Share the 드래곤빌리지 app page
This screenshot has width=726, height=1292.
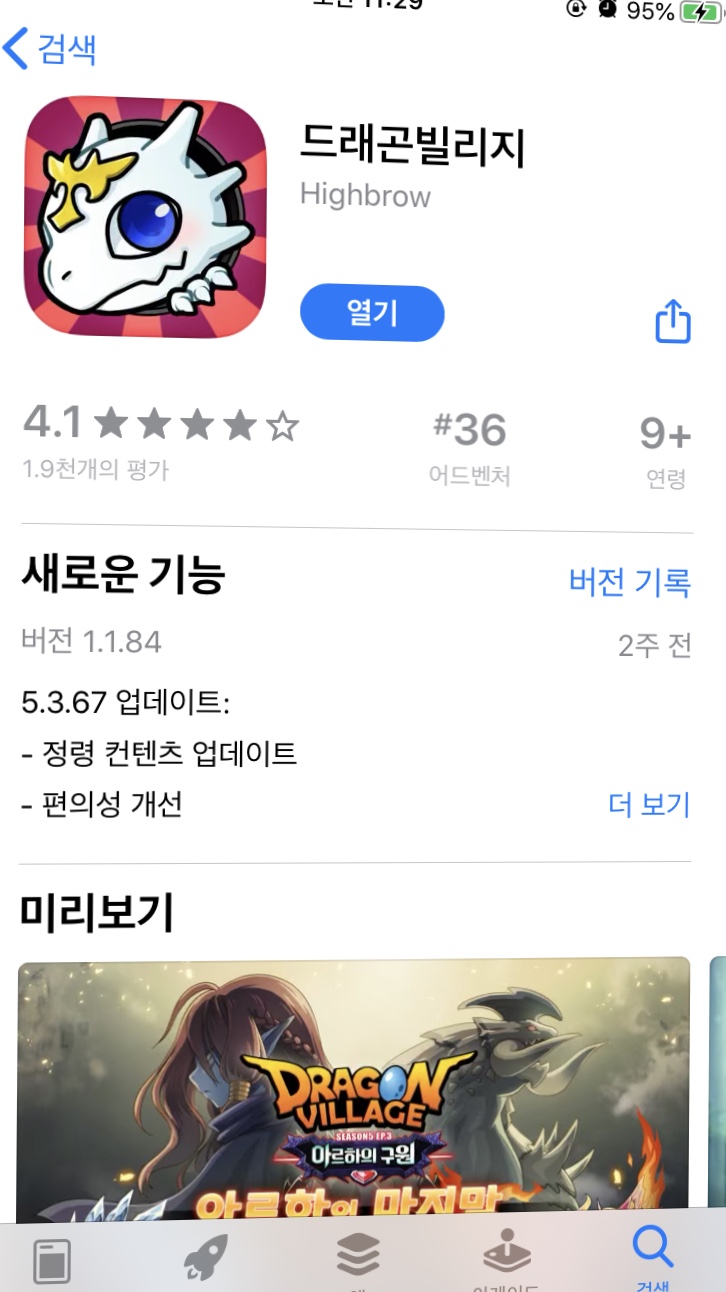click(x=673, y=321)
